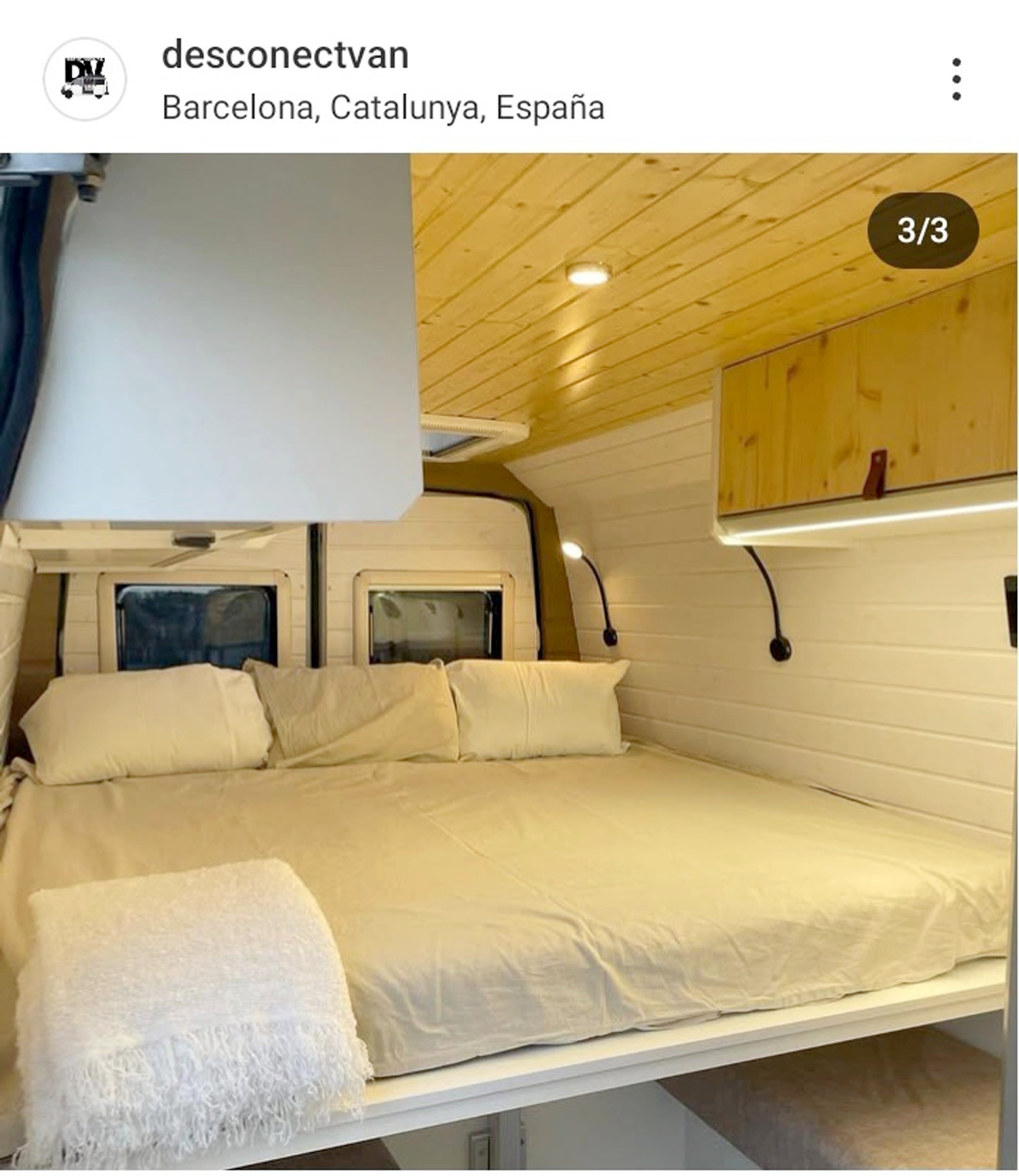The width and height of the screenshot is (1019, 1176).
Task: Open the desconectvan username link
Action: point(285,55)
